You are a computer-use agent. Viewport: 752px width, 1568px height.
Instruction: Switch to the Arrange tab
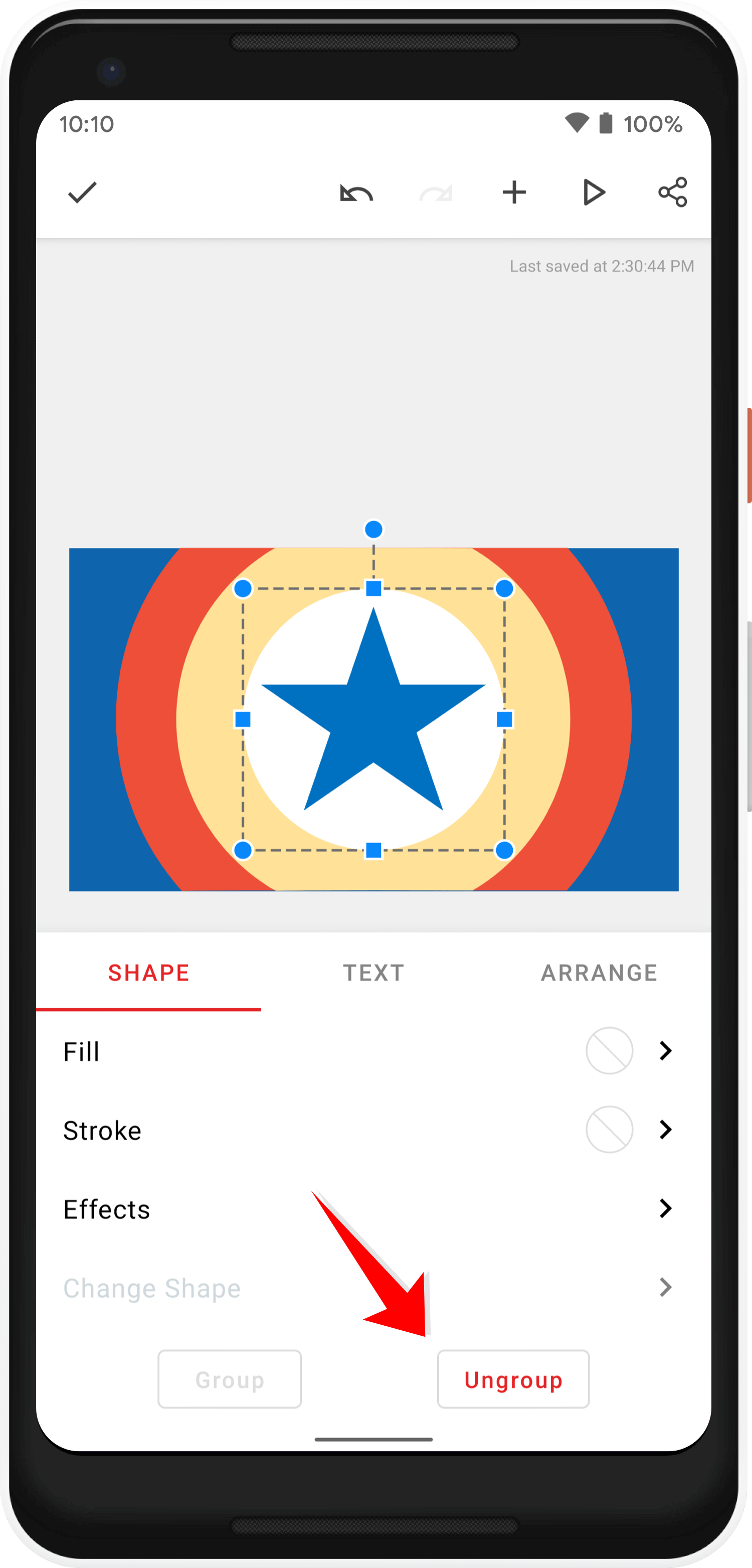tap(599, 973)
